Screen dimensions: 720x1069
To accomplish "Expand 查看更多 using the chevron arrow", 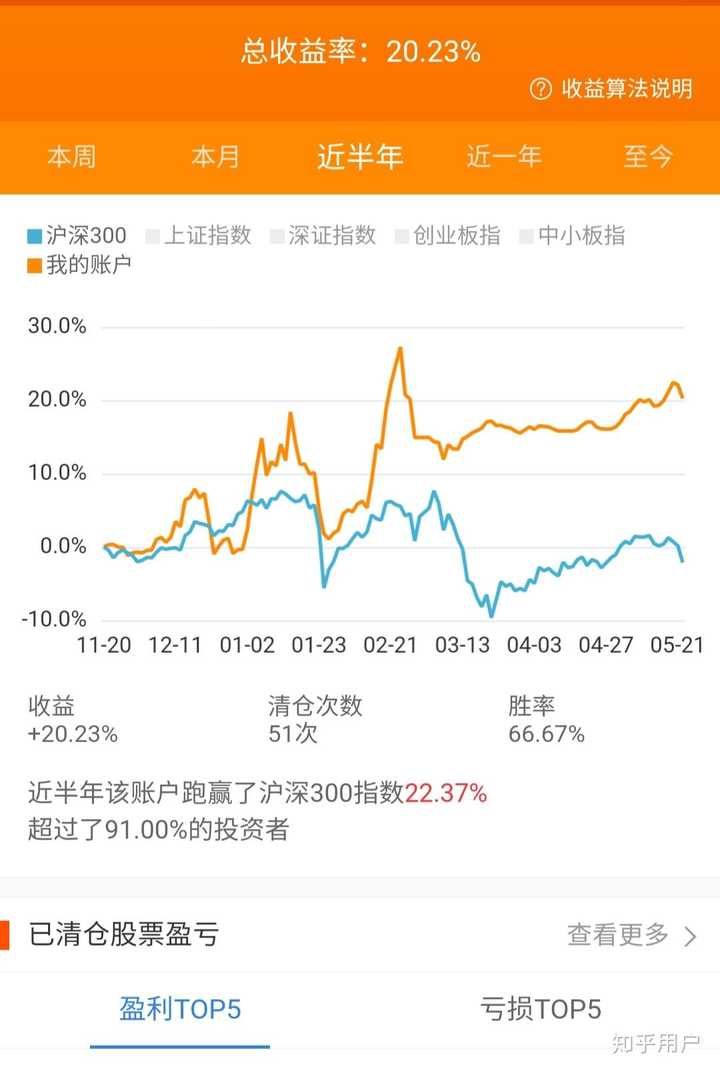I will coord(690,937).
